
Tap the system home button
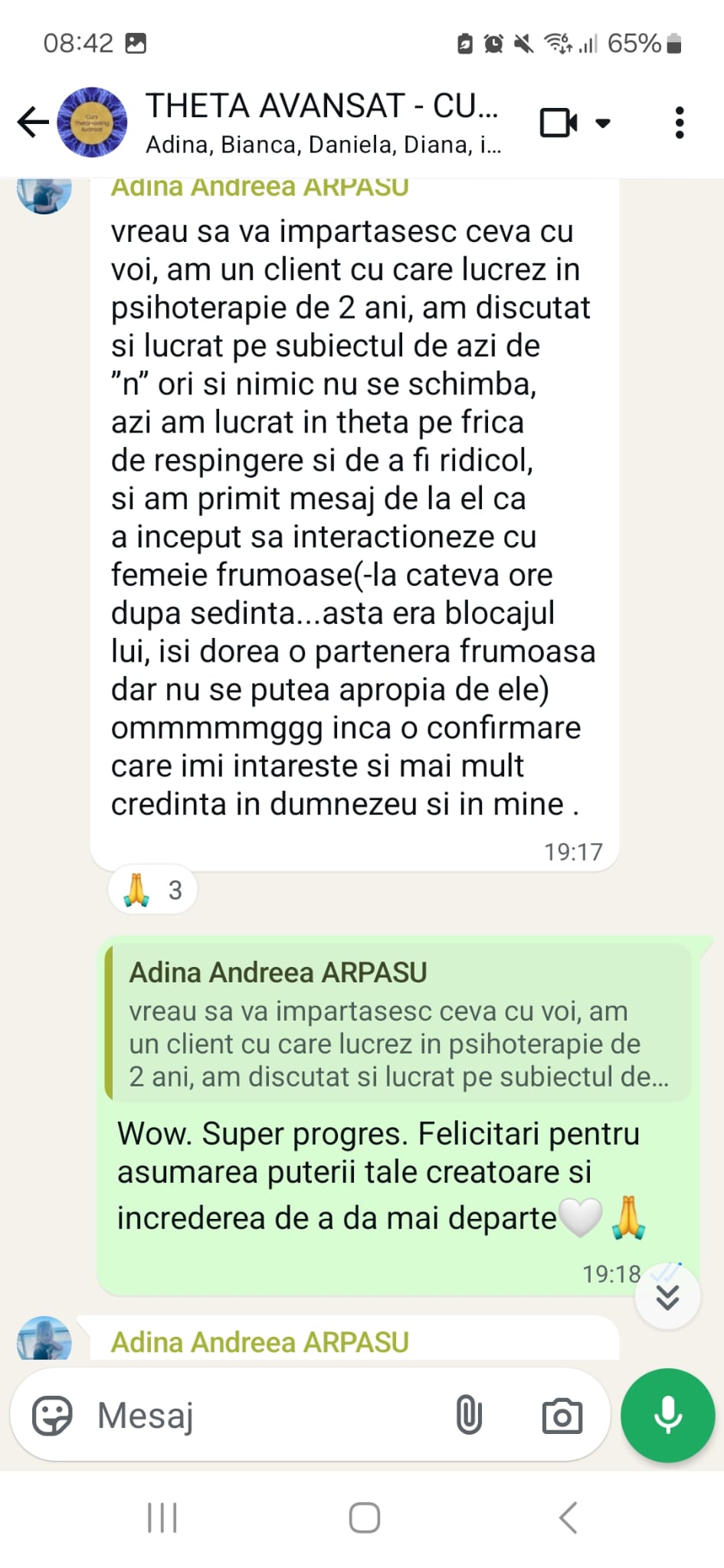coord(364,1517)
